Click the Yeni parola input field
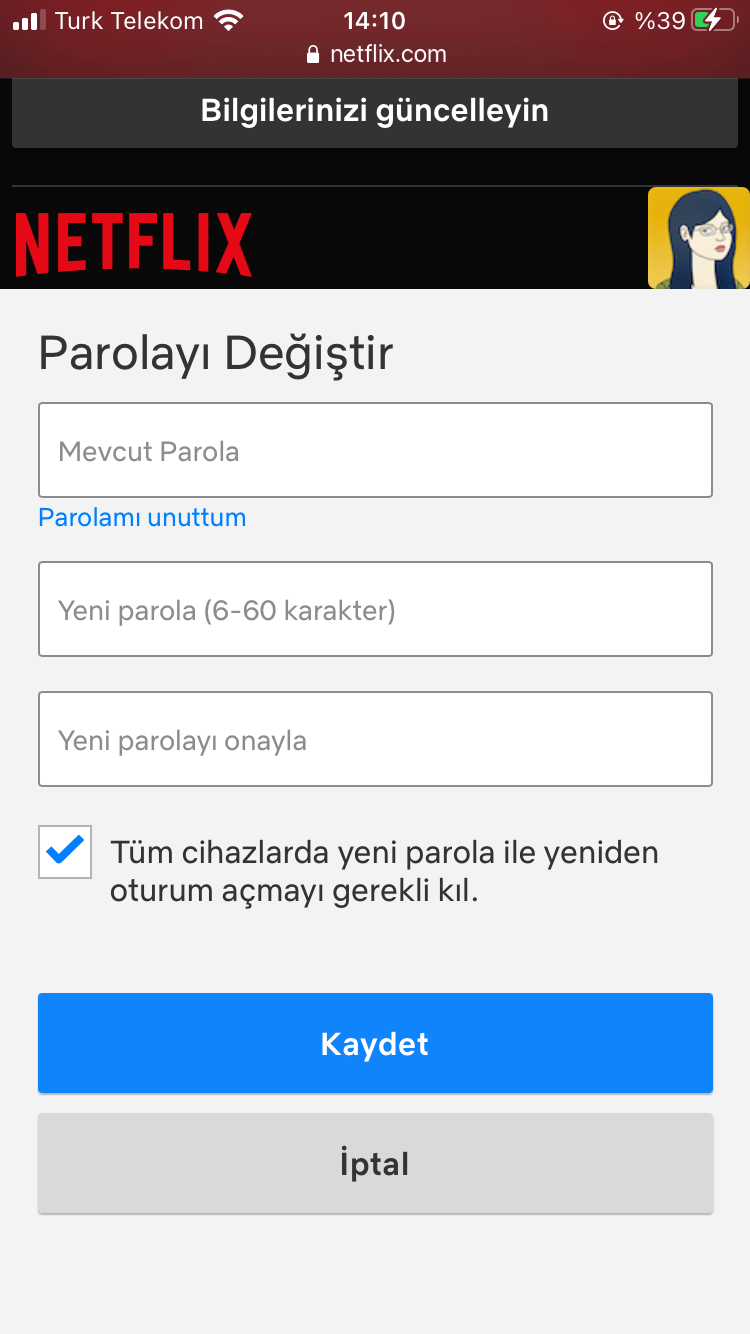Viewport: 750px width, 1334px height. point(375,609)
